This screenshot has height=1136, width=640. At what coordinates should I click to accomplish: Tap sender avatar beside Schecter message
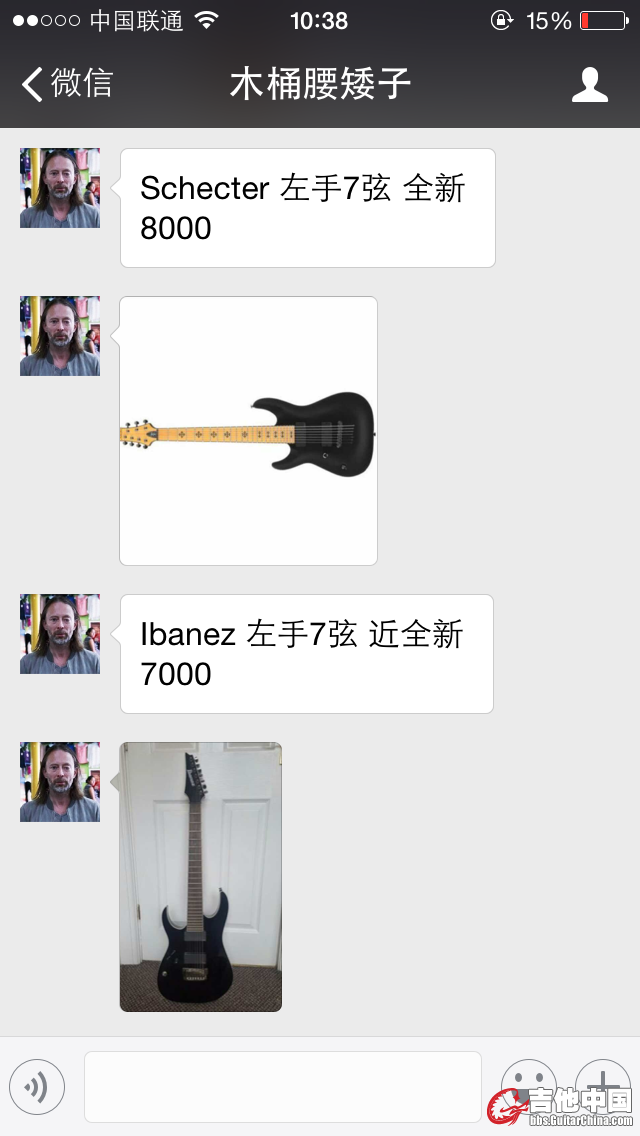pos(60,188)
